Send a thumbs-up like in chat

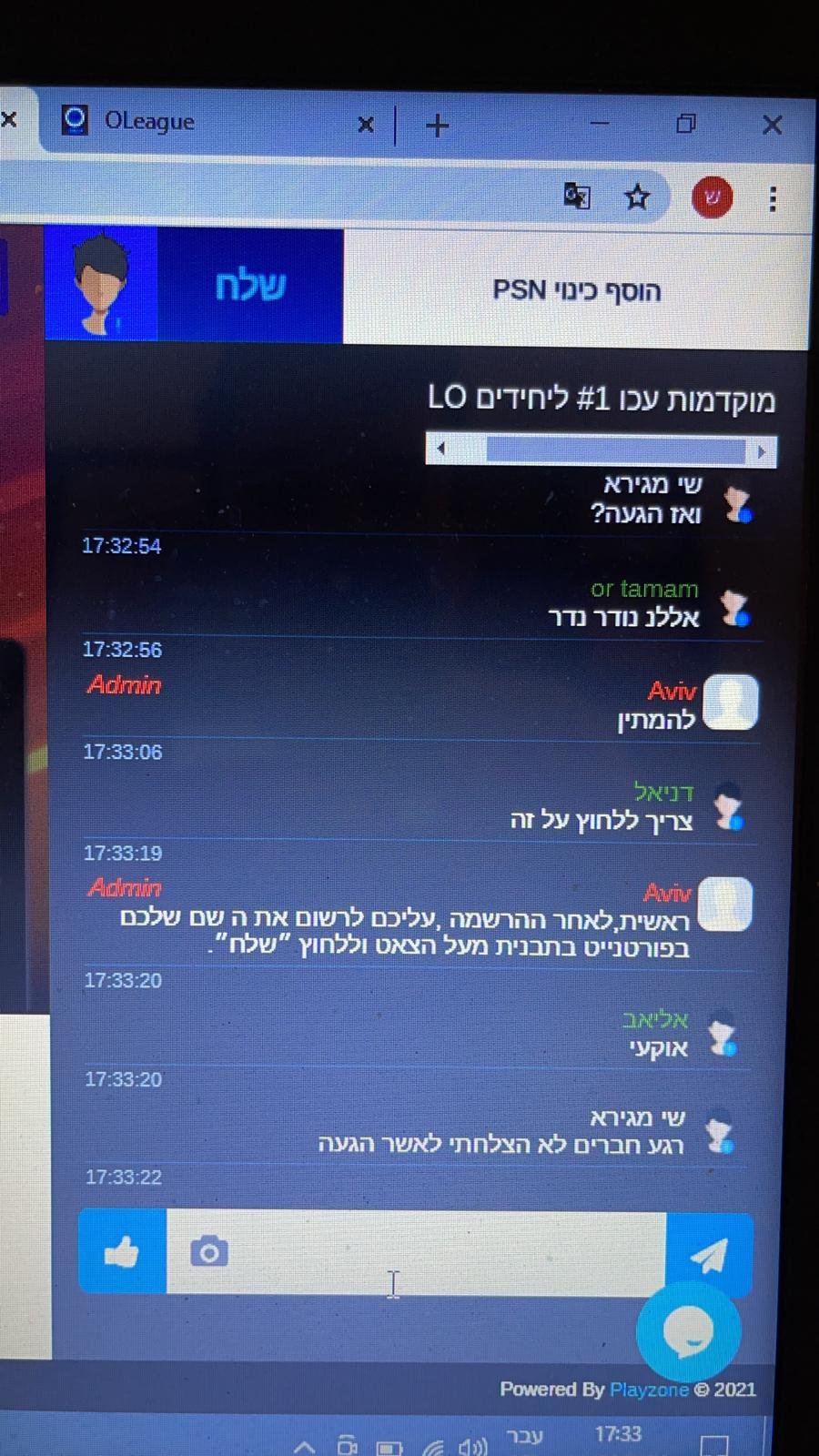pyautogui.click(x=122, y=1252)
